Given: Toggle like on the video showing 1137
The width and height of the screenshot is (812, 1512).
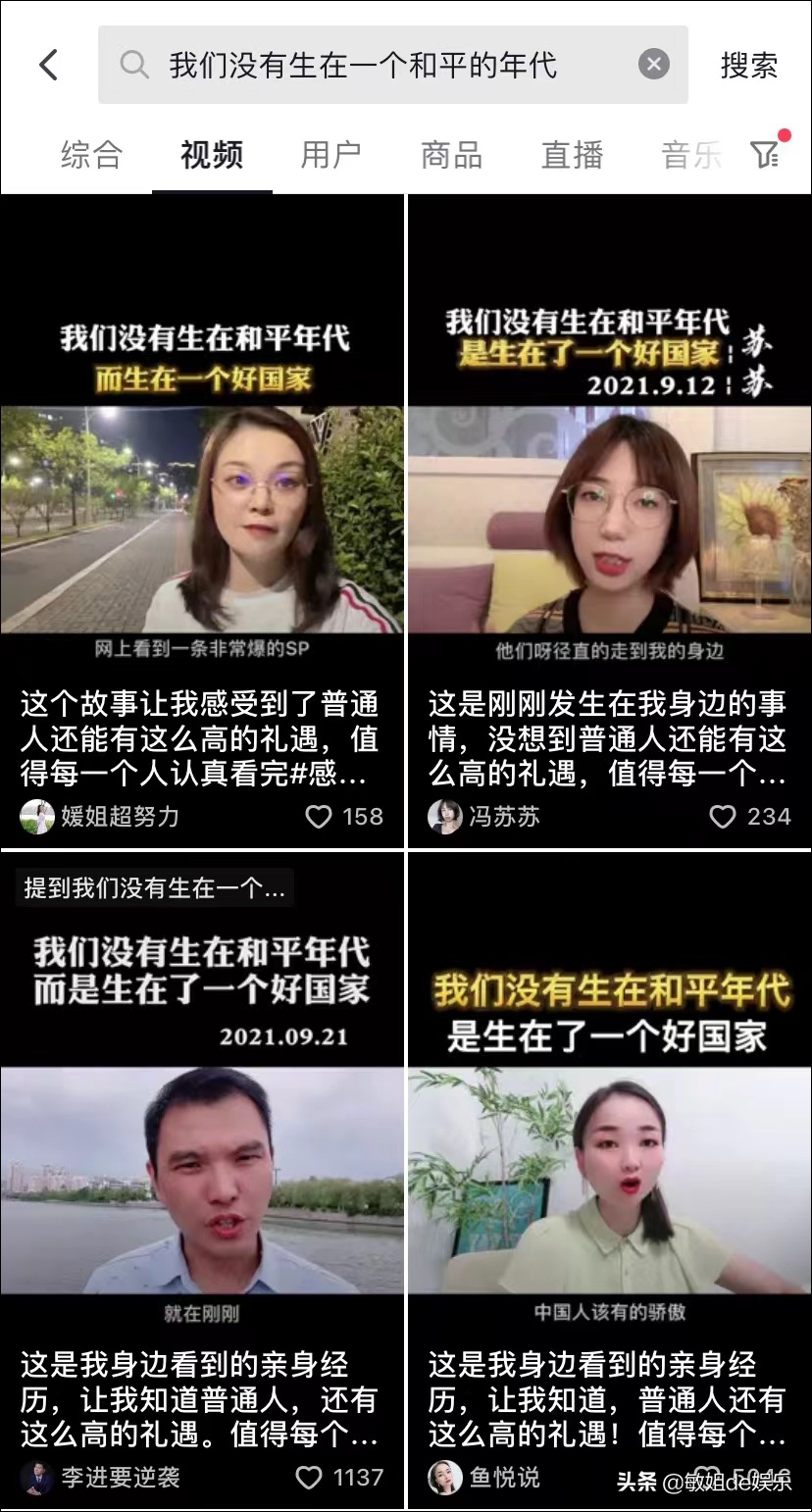Looking at the screenshot, I should click(310, 1477).
